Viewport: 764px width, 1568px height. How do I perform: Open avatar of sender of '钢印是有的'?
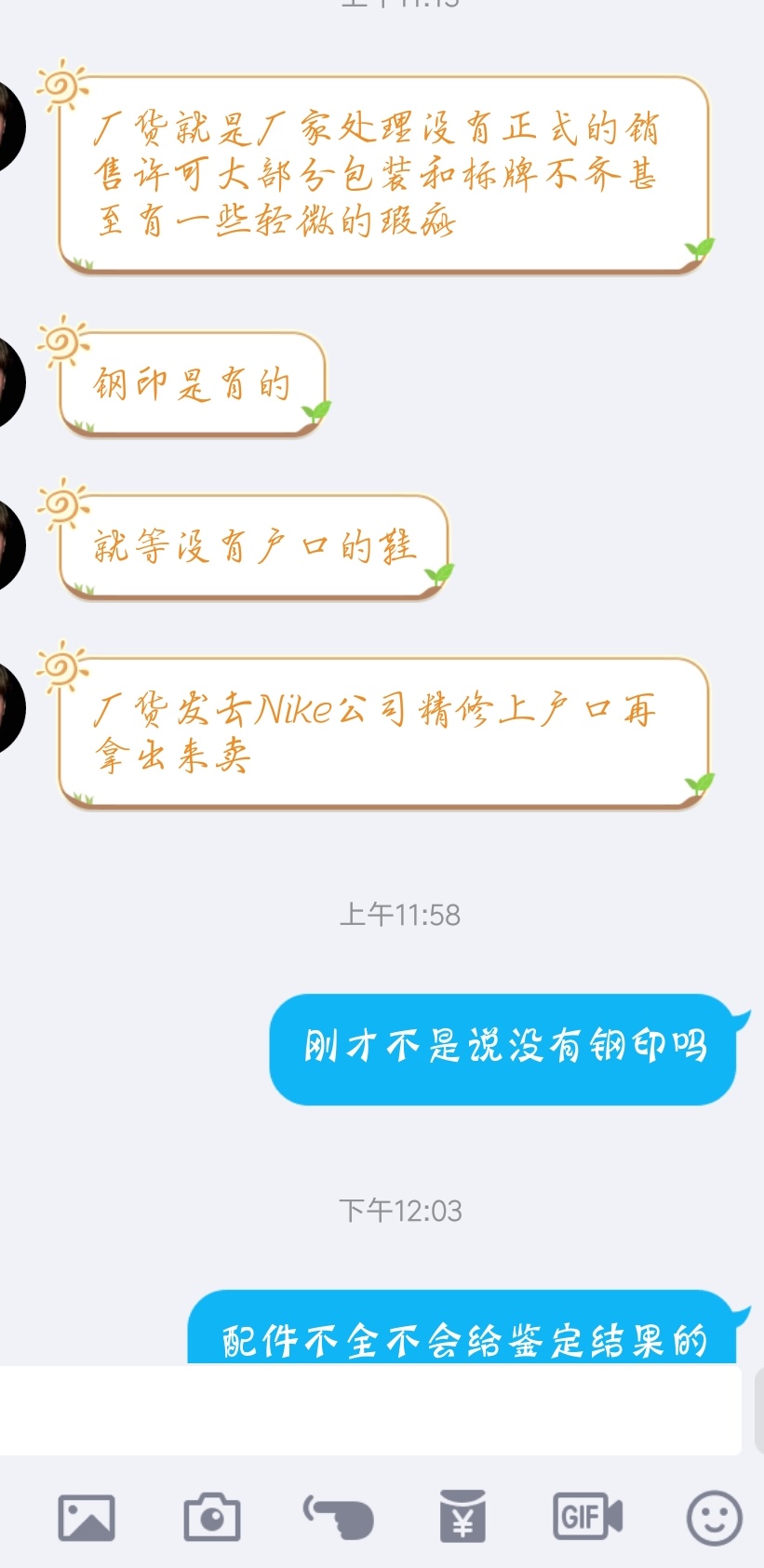tap(9, 382)
